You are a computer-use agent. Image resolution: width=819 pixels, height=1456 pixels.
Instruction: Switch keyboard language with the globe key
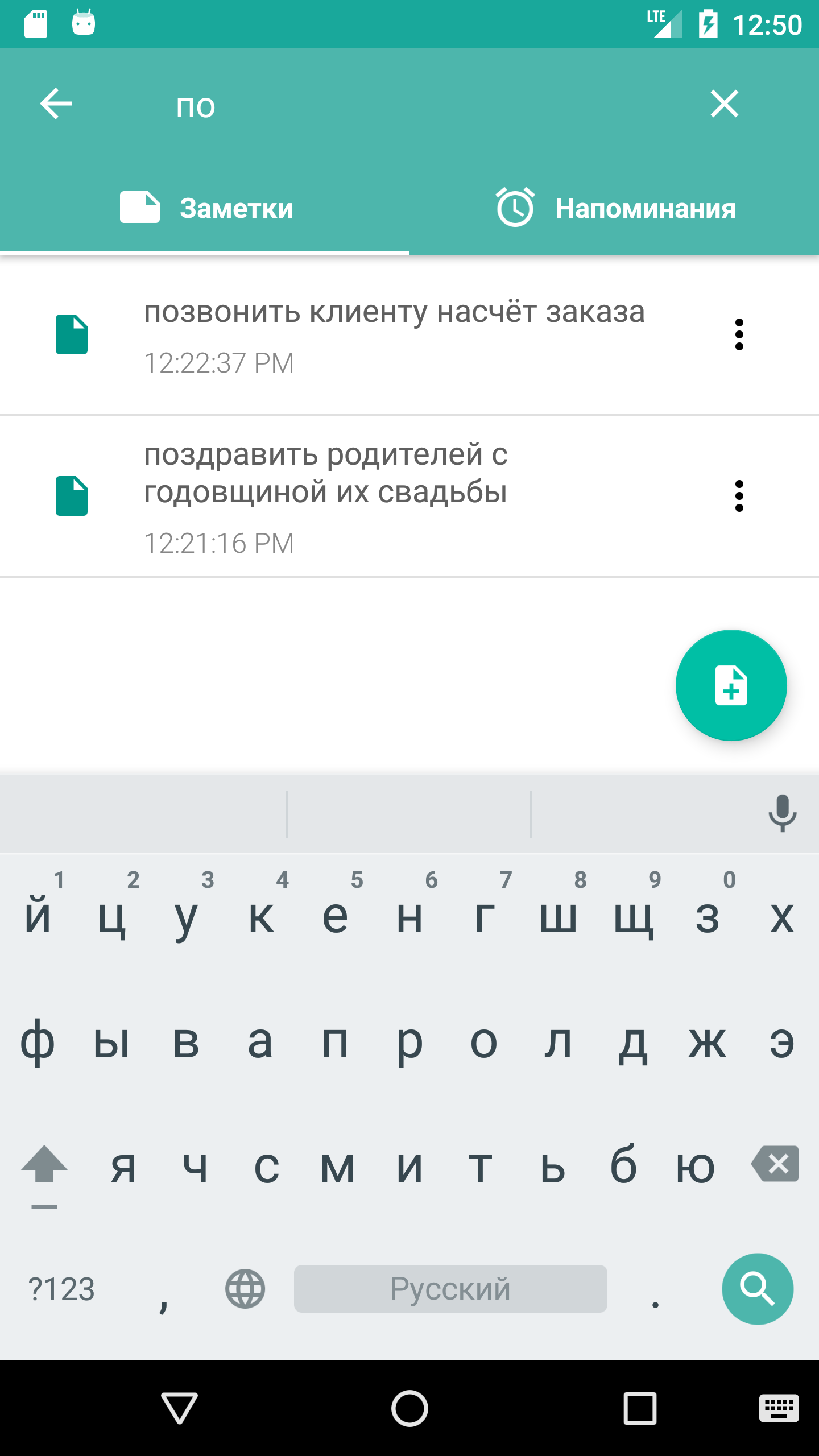coord(245,1289)
